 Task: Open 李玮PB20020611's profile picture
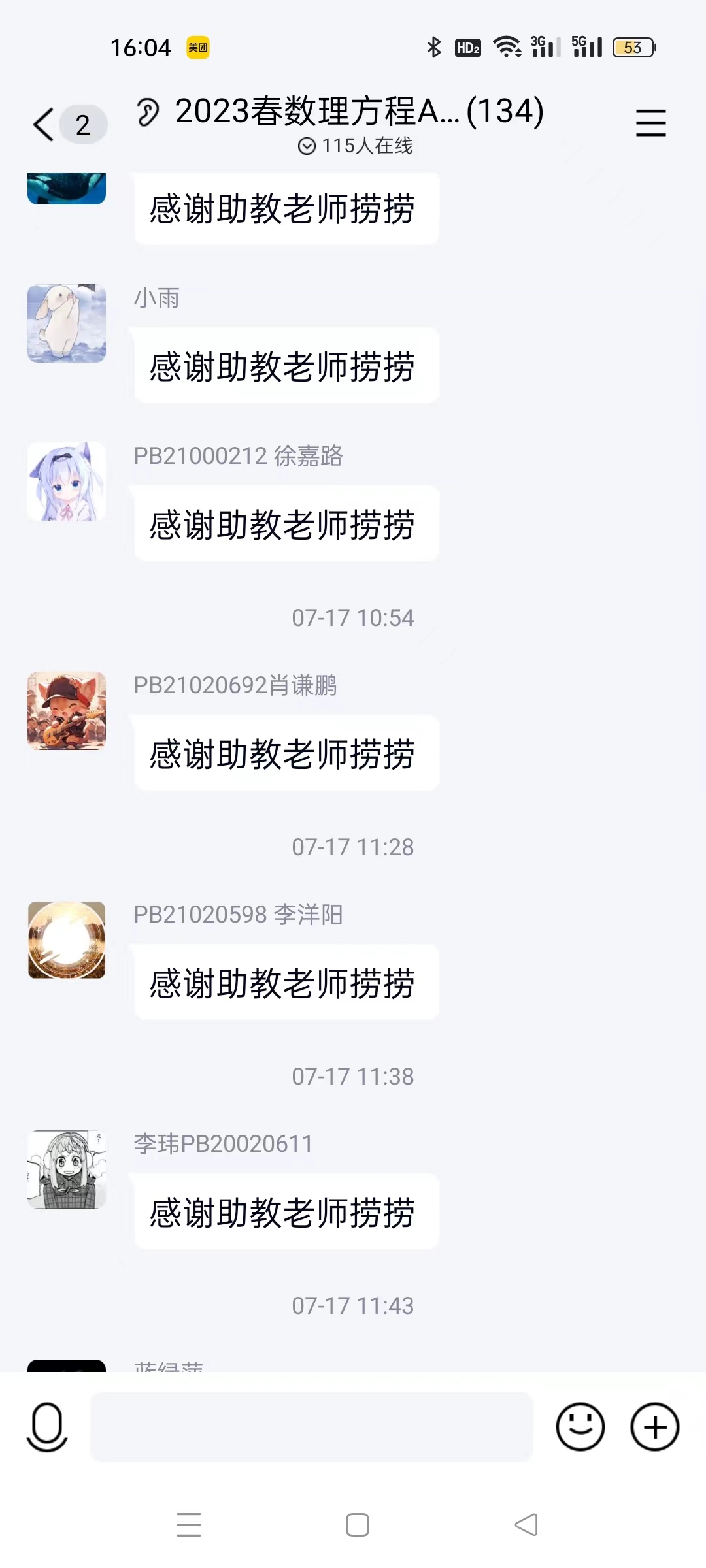click(67, 1169)
